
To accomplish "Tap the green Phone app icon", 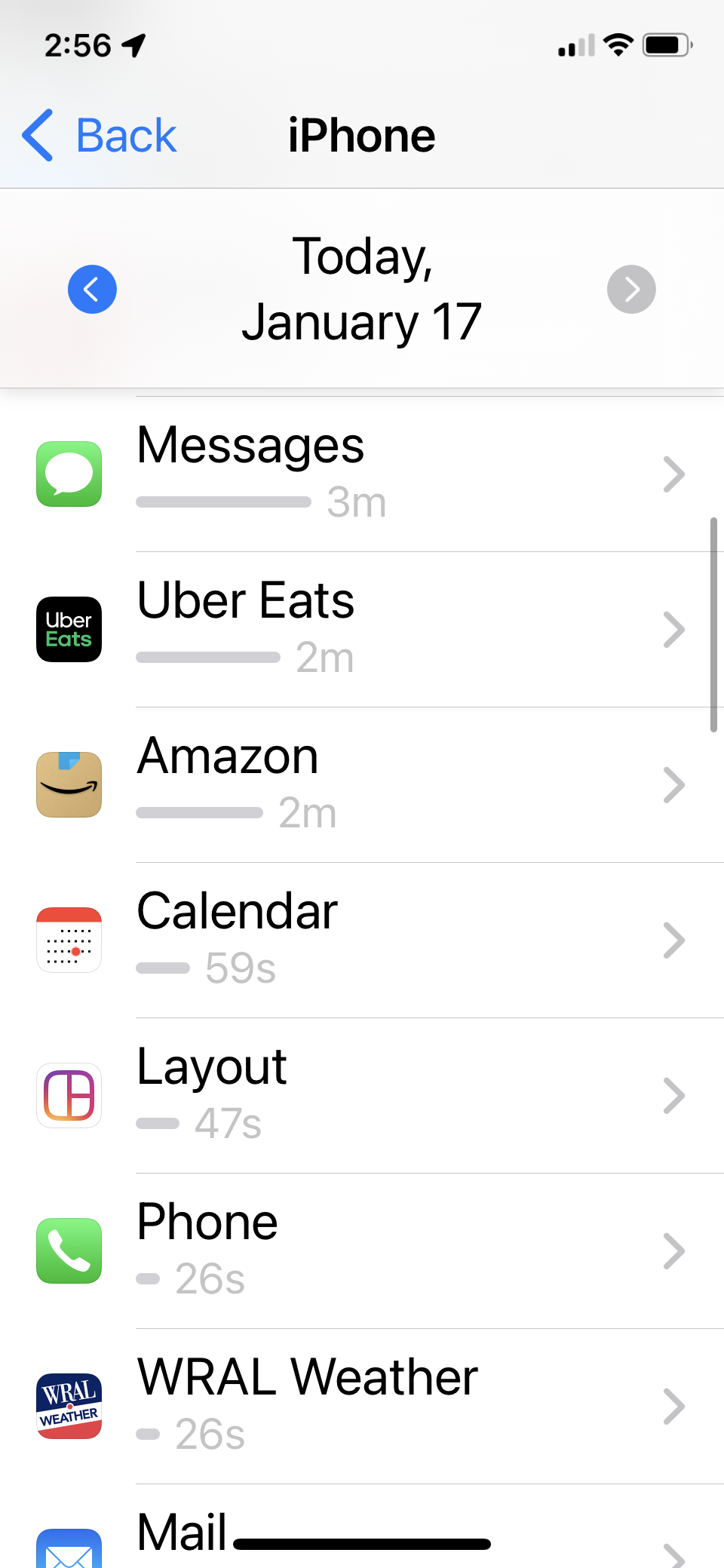I will click(x=69, y=1251).
